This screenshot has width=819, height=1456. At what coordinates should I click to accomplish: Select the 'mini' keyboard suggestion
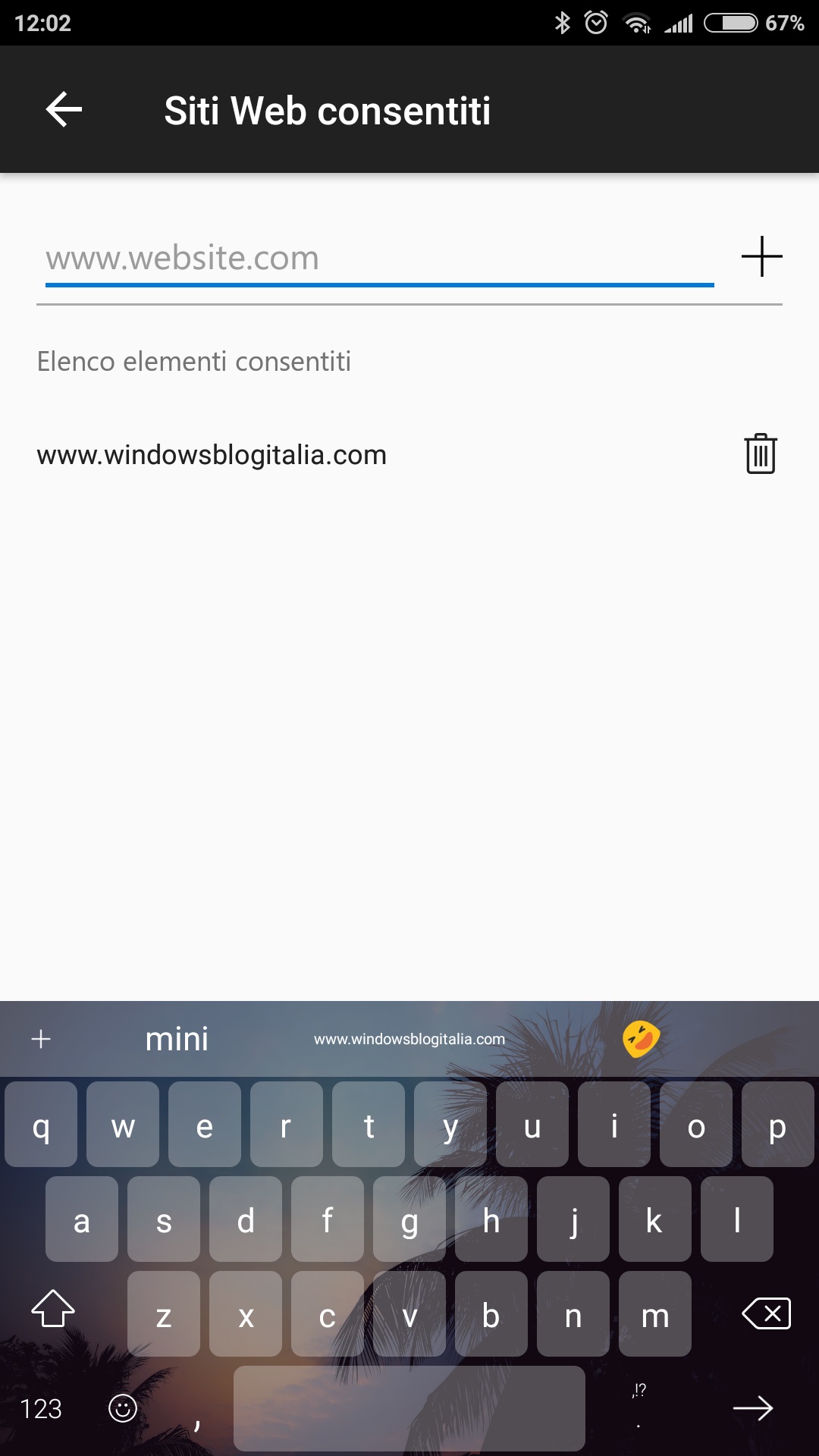[x=177, y=1039]
